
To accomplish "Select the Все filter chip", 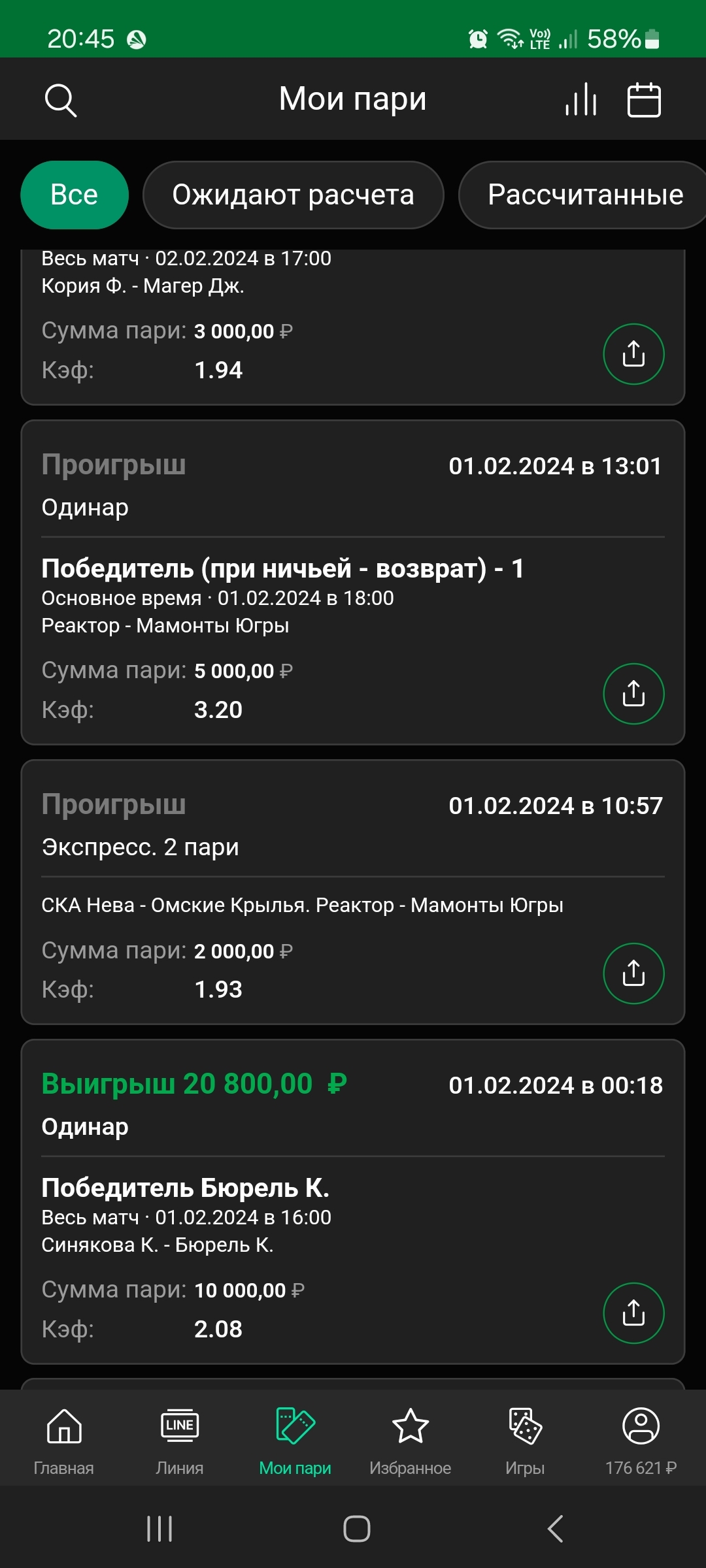I will point(75,195).
